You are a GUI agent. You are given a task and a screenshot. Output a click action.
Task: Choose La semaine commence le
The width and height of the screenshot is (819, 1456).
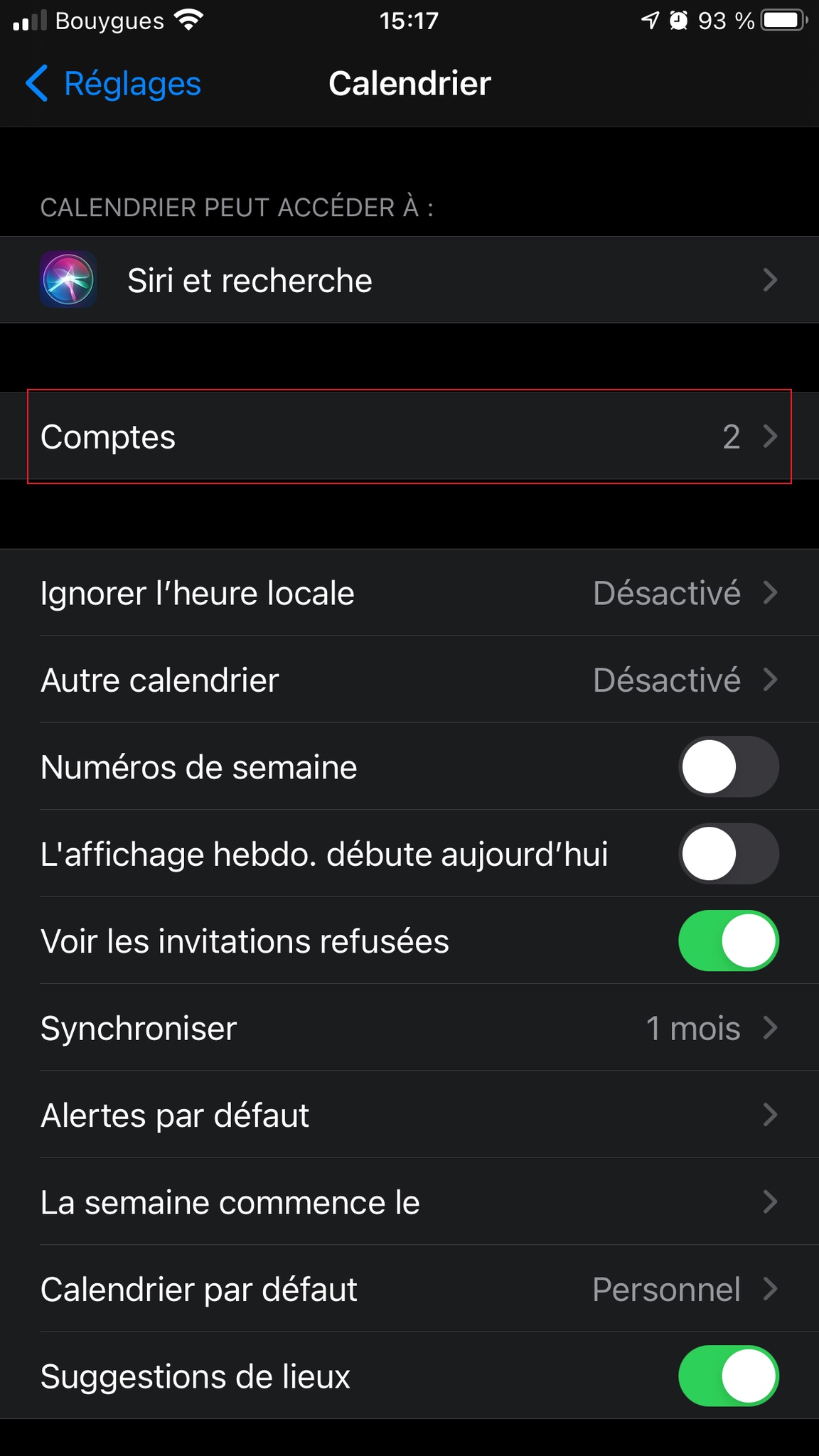(409, 1202)
